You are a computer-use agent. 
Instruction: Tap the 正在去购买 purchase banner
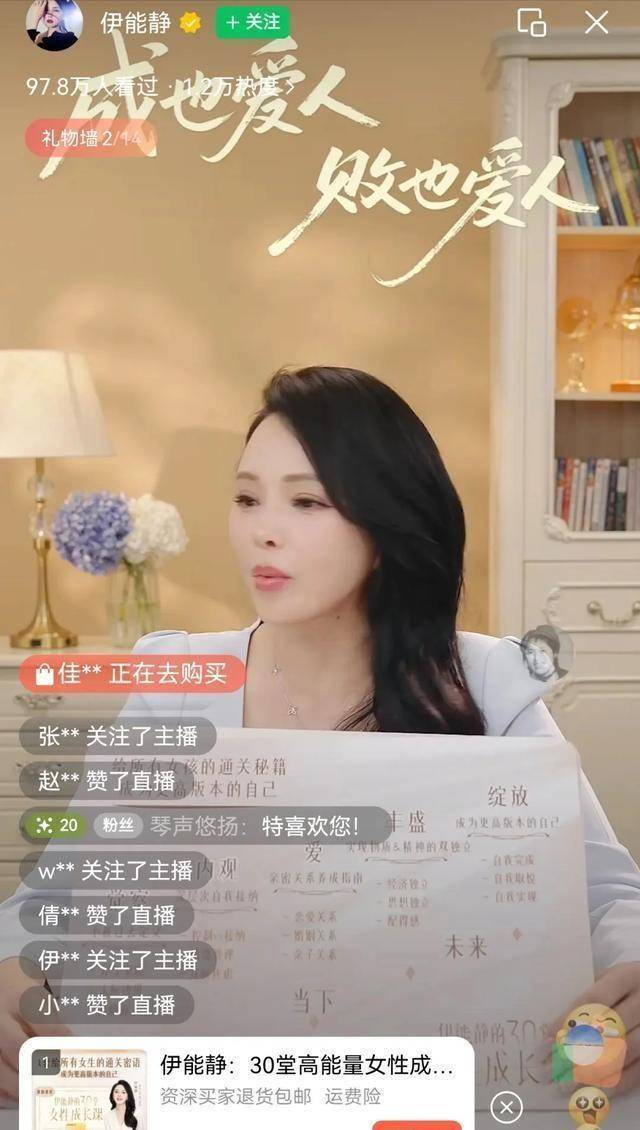pos(132,674)
